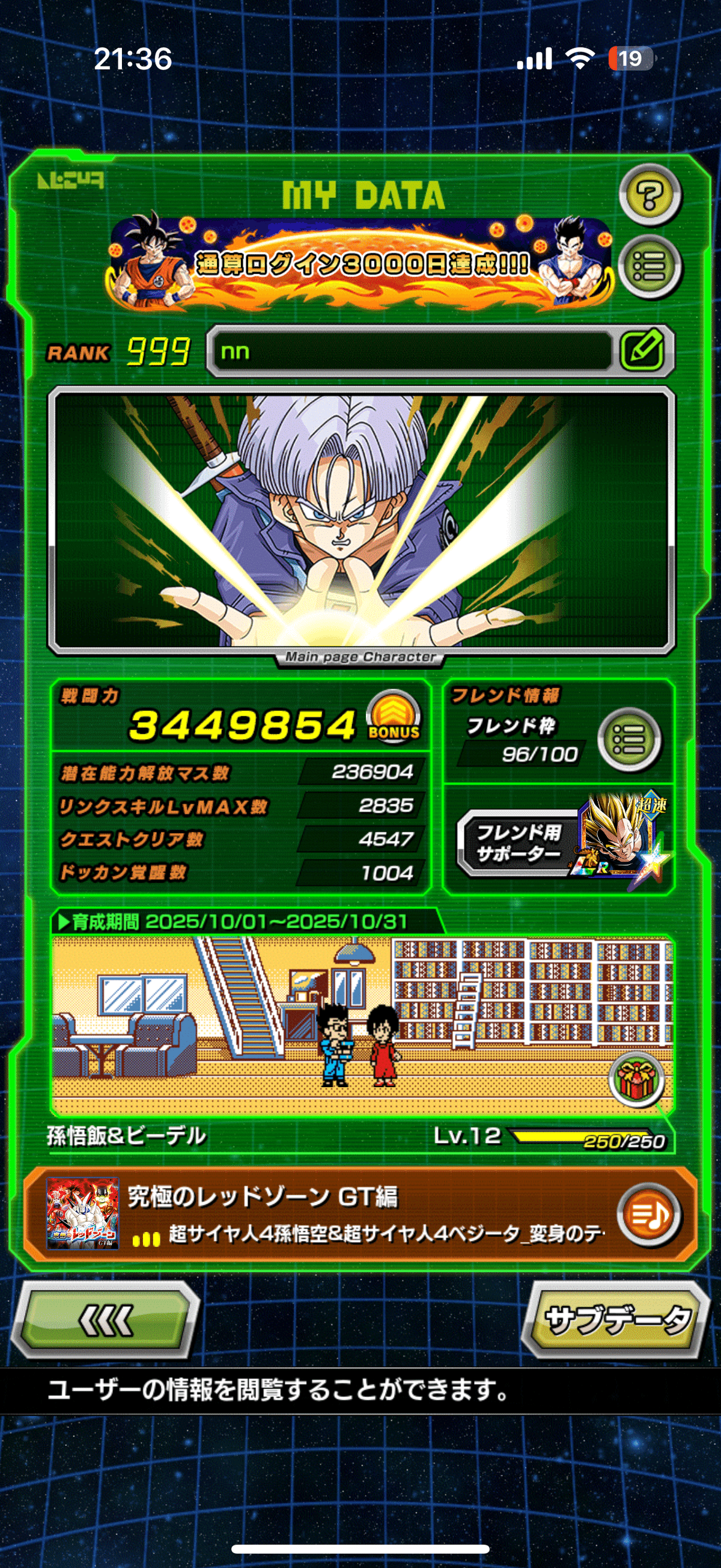
Task: Open the friend list under フレンド枠
Action: [x=628, y=739]
